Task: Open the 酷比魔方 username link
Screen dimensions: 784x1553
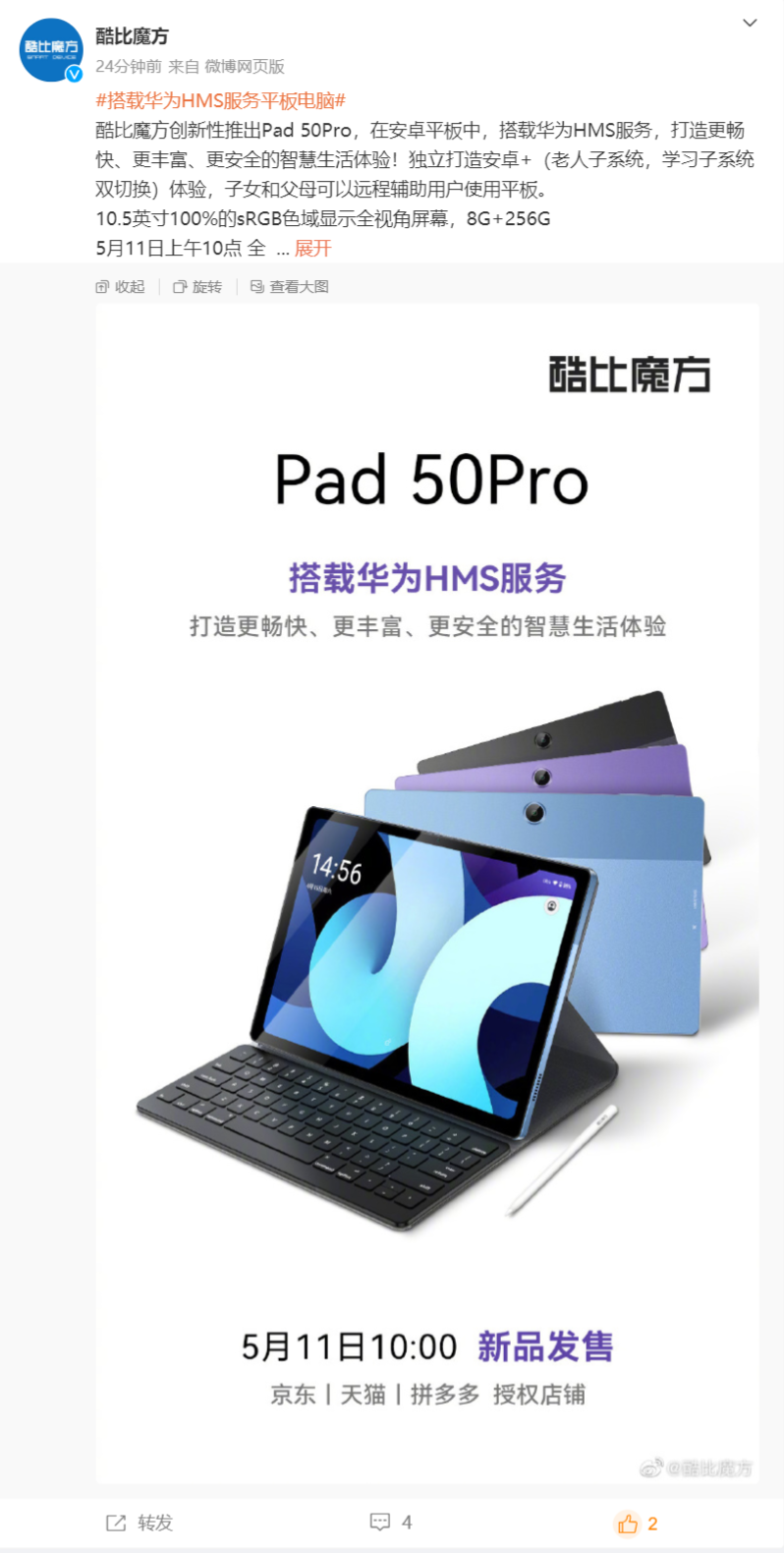Action: point(132,36)
